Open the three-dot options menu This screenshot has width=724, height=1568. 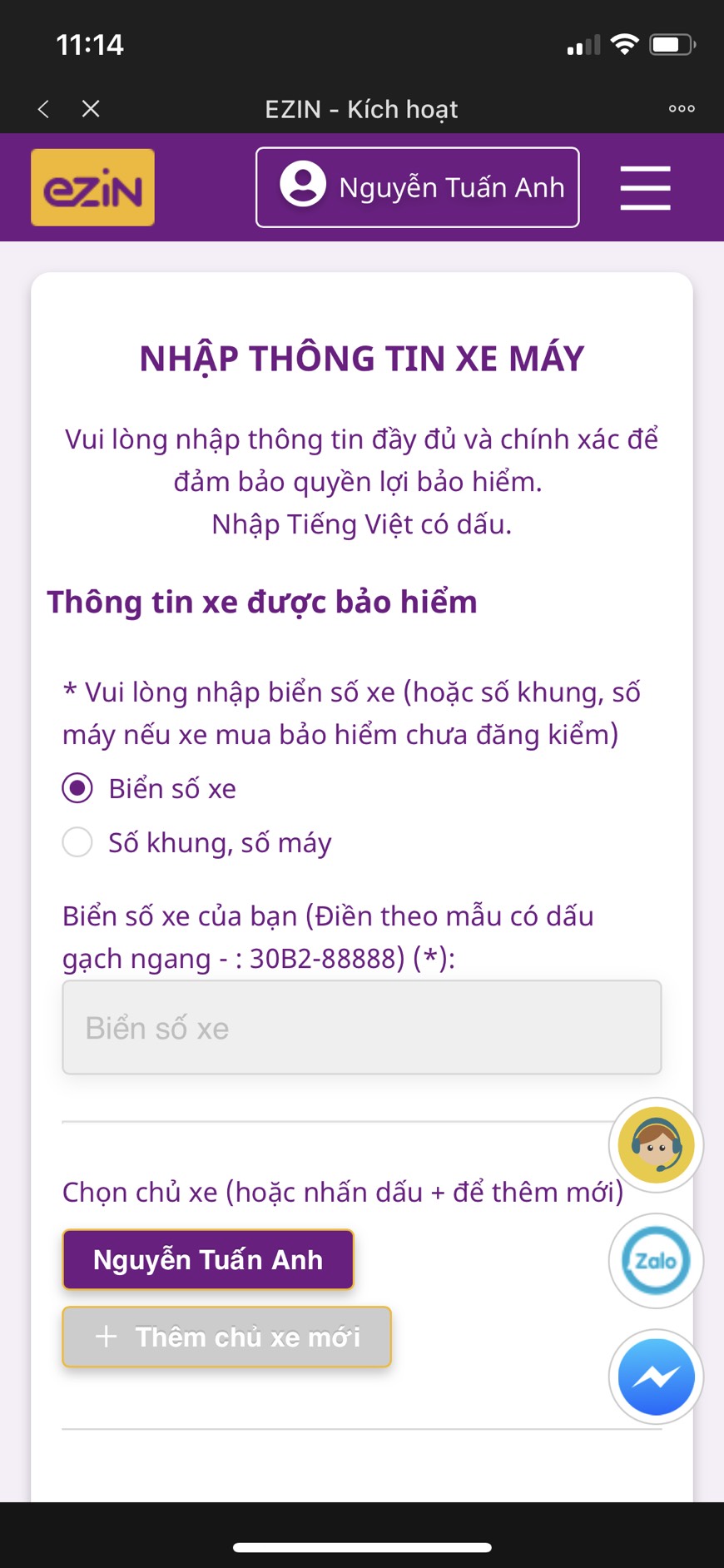(681, 109)
